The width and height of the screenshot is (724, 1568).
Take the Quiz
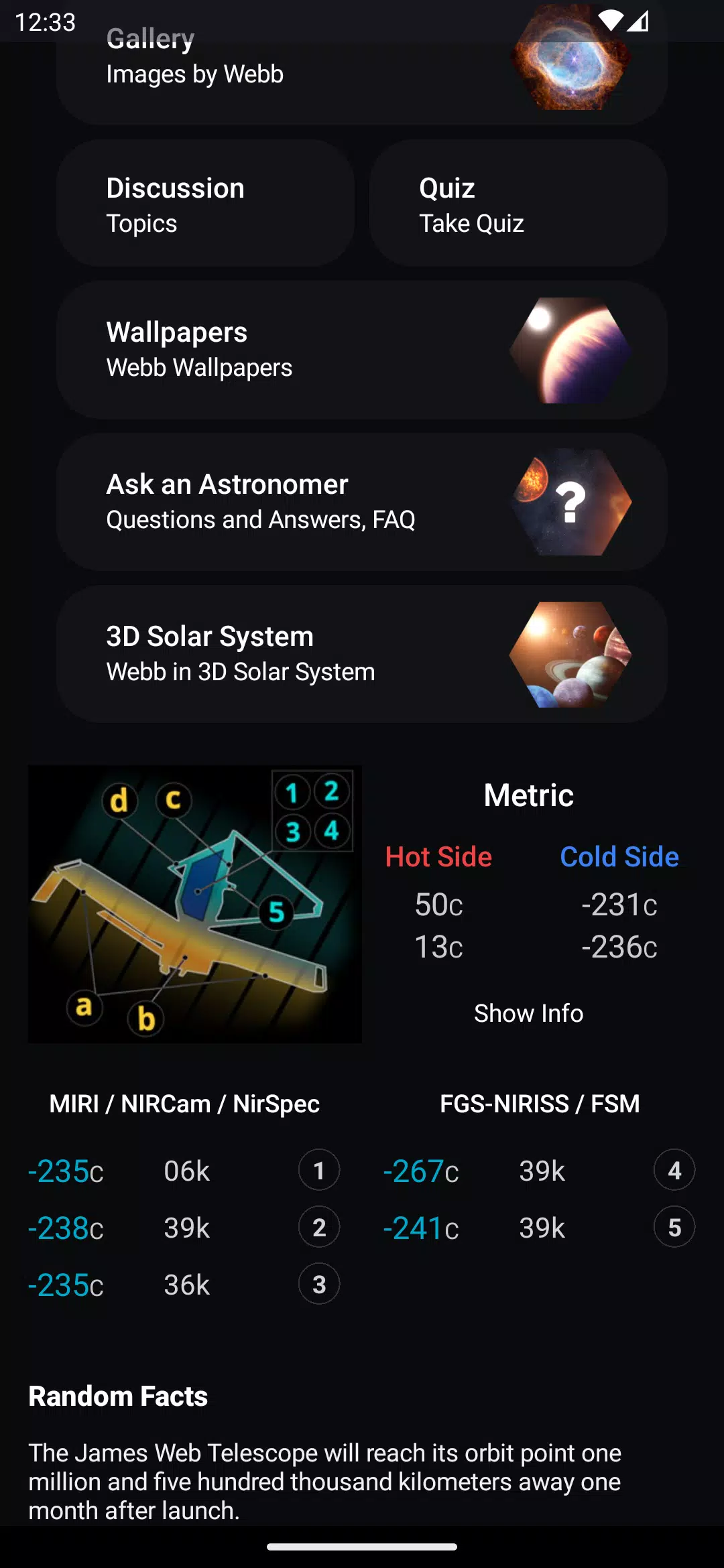[x=518, y=203]
